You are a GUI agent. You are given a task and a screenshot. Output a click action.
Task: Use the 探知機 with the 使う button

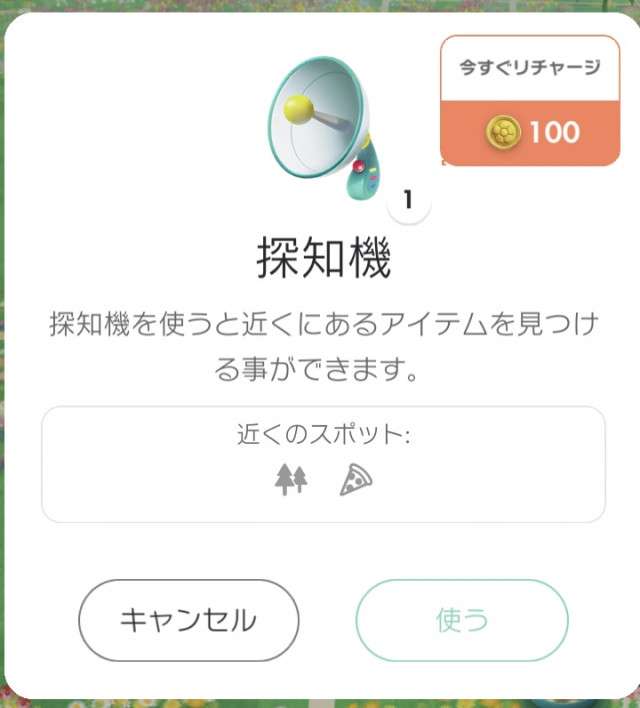(x=462, y=620)
